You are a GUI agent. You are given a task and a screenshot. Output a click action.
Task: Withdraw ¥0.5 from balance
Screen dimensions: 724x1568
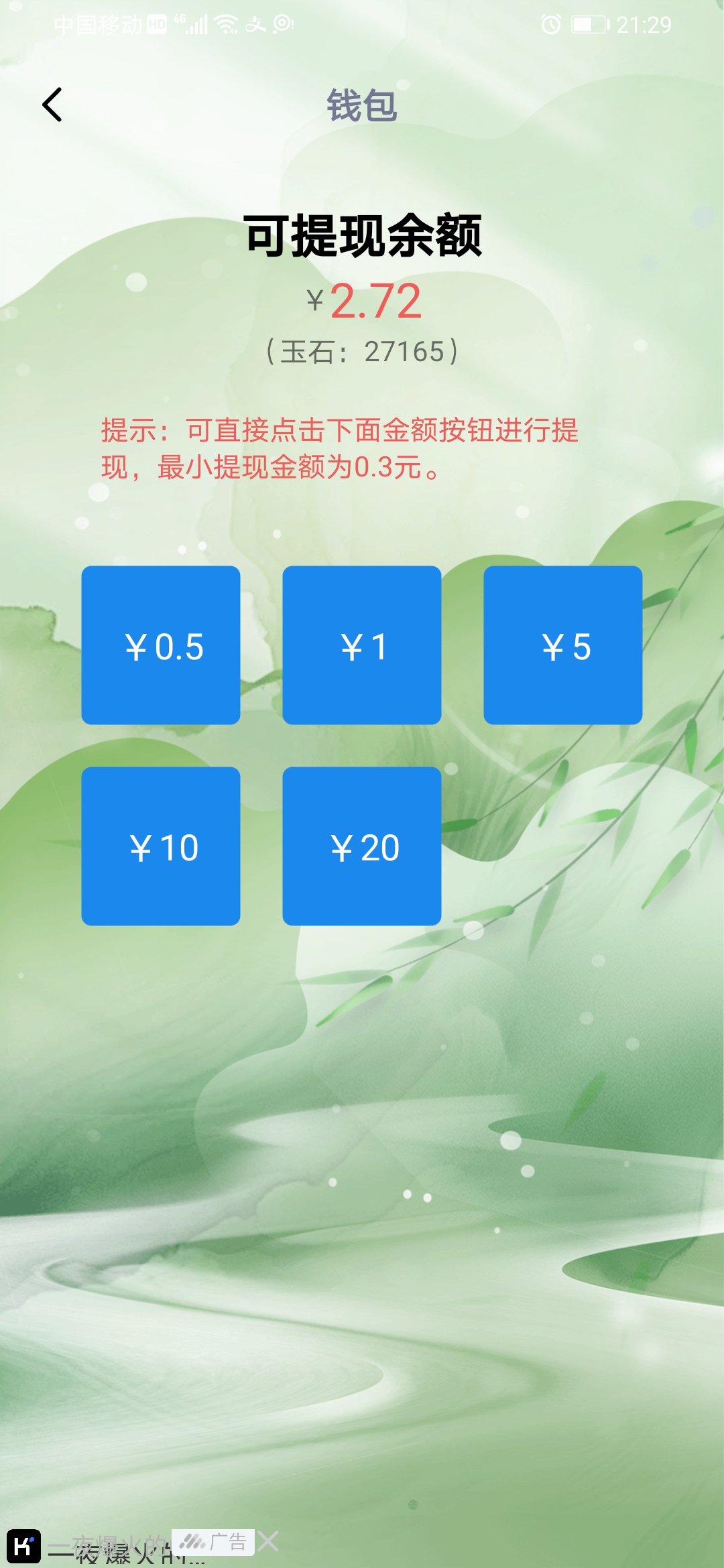[161, 645]
